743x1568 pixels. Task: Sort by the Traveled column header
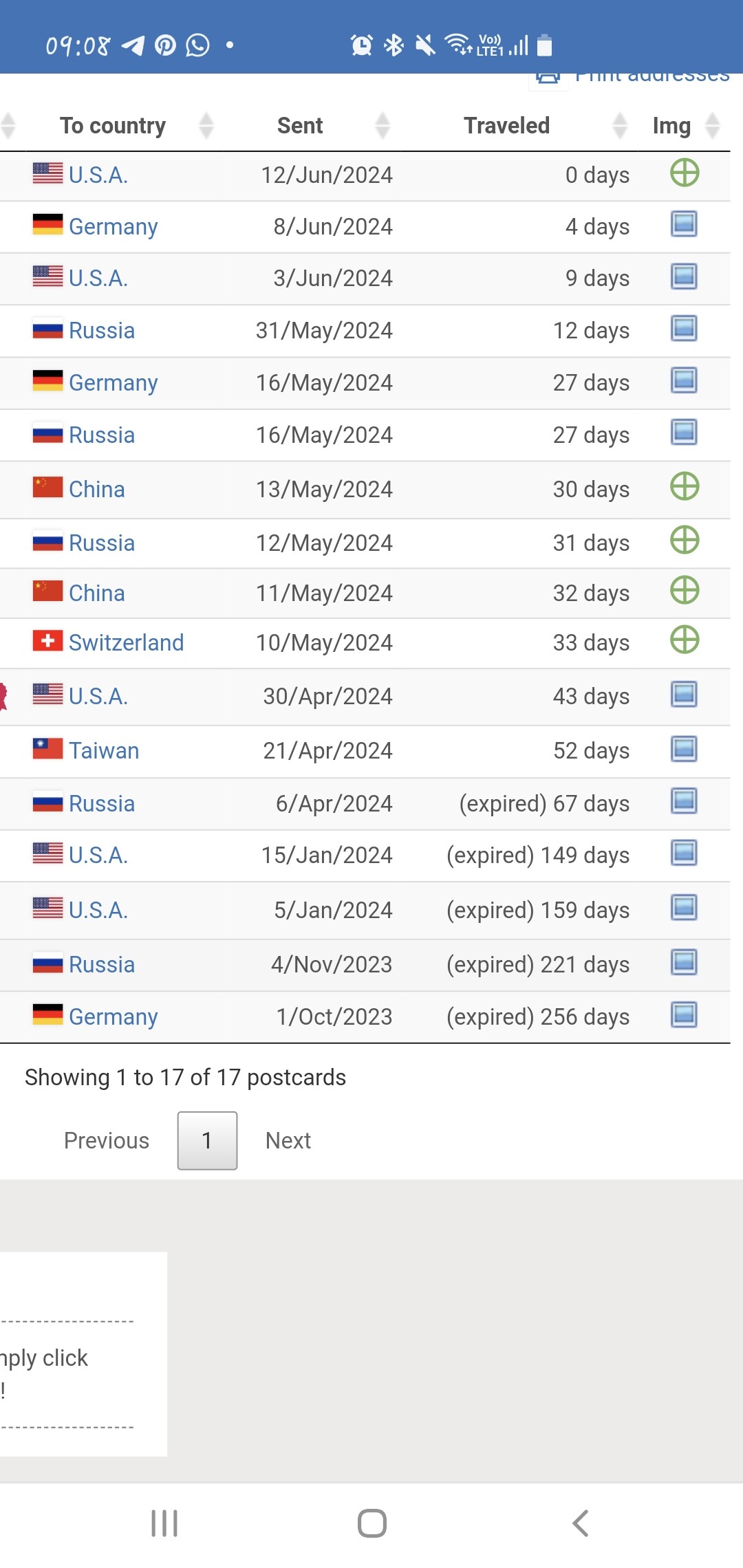(506, 126)
